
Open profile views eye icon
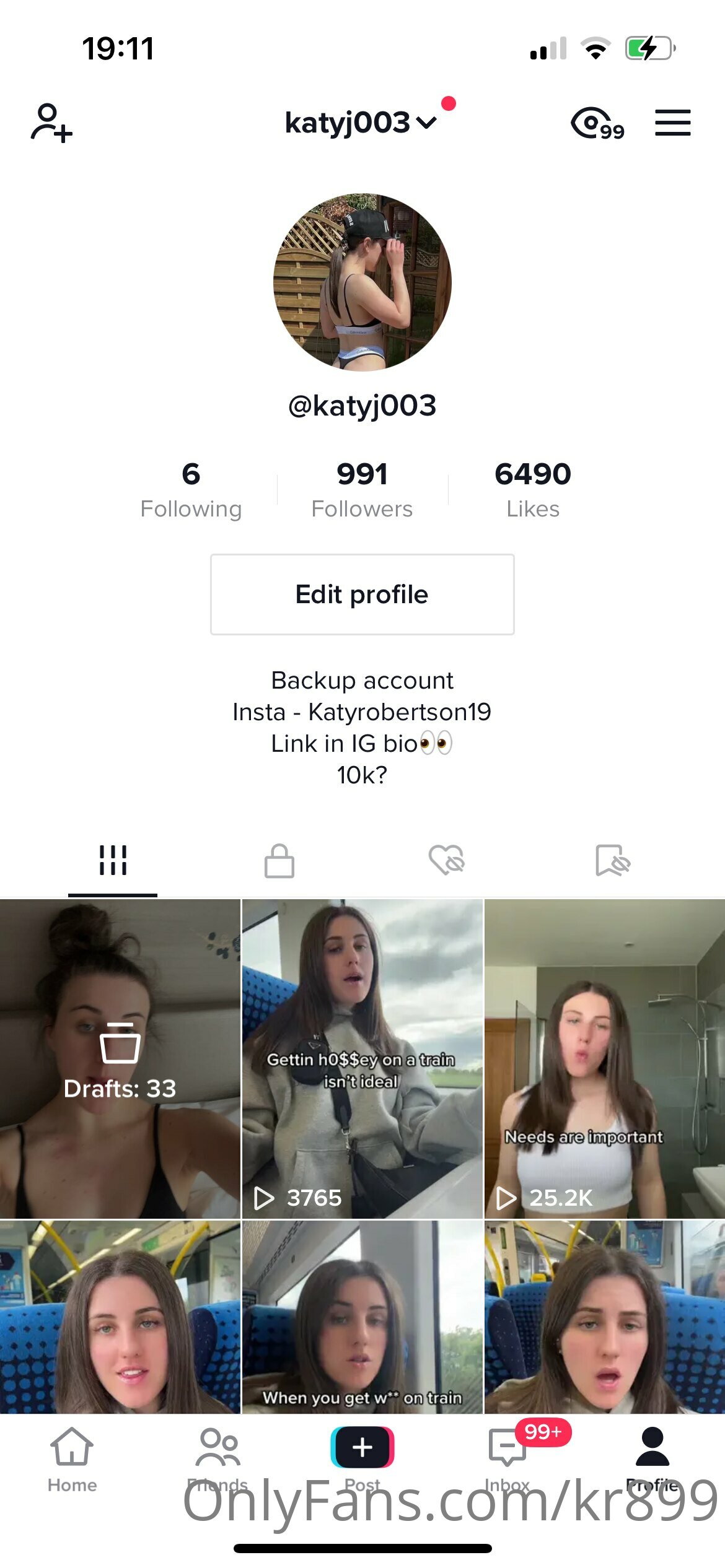tap(597, 123)
